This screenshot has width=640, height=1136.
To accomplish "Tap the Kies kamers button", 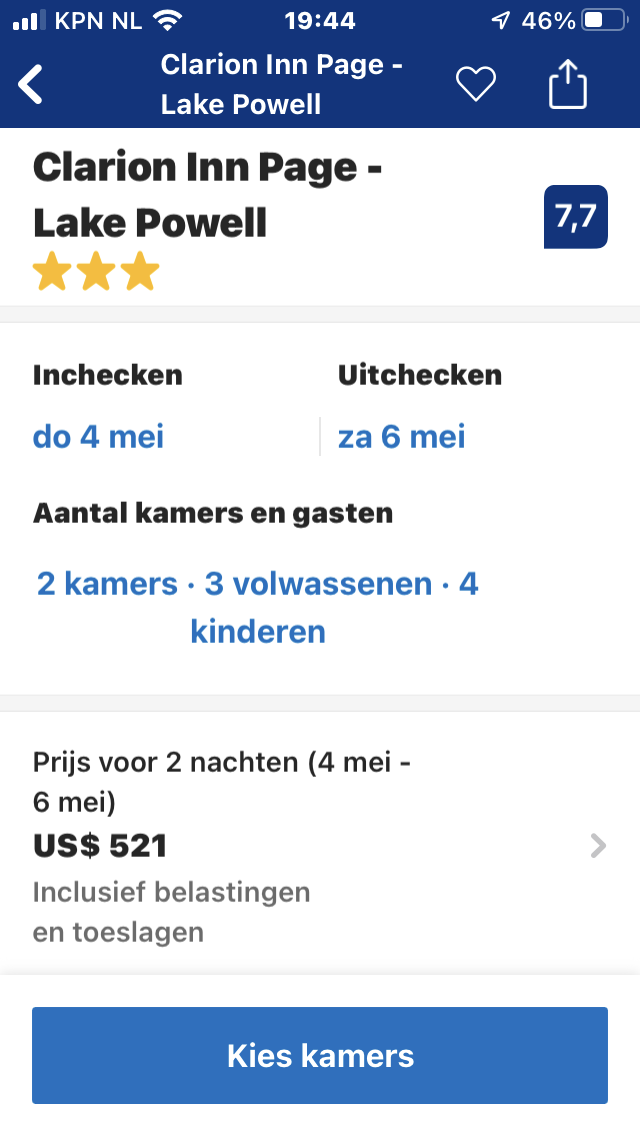I will pos(320,1055).
